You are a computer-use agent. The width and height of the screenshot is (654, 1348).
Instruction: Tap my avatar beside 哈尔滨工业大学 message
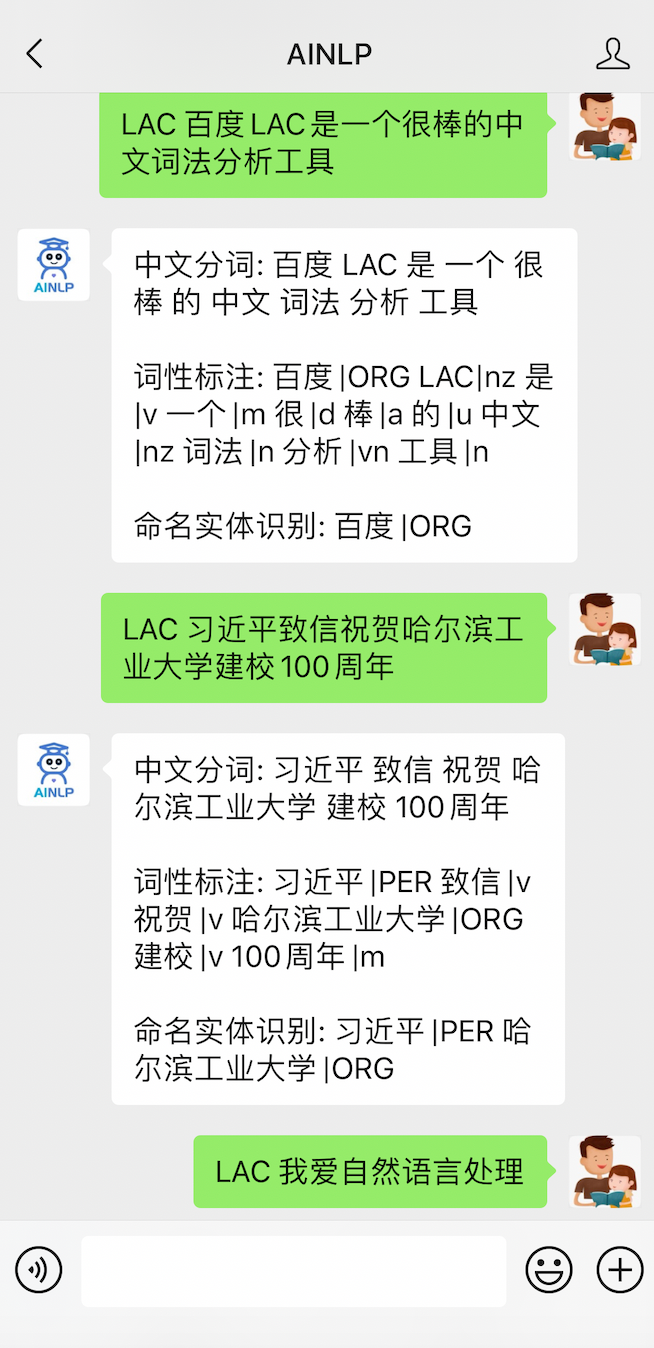pyautogui.click(x=605, y=630)
